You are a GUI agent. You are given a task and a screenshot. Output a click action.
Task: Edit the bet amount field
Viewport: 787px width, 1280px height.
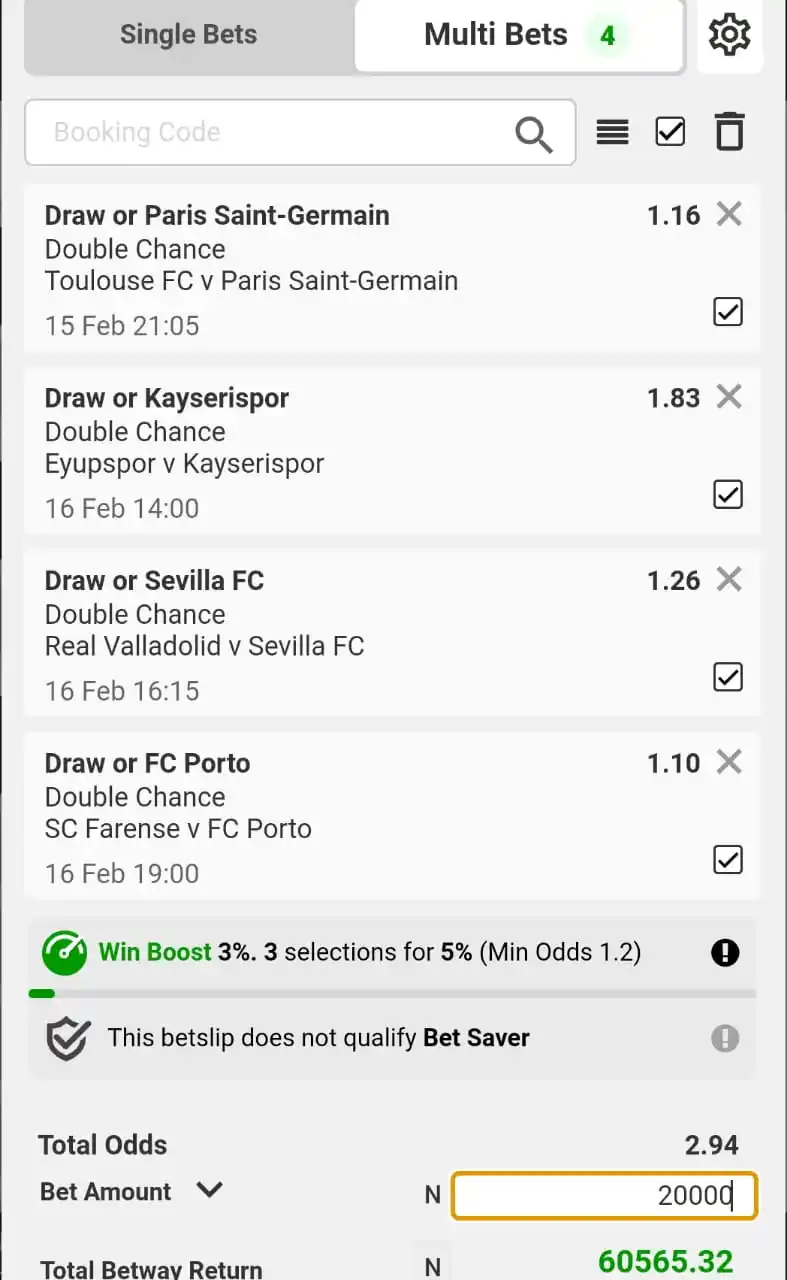tap(604, 1195)
